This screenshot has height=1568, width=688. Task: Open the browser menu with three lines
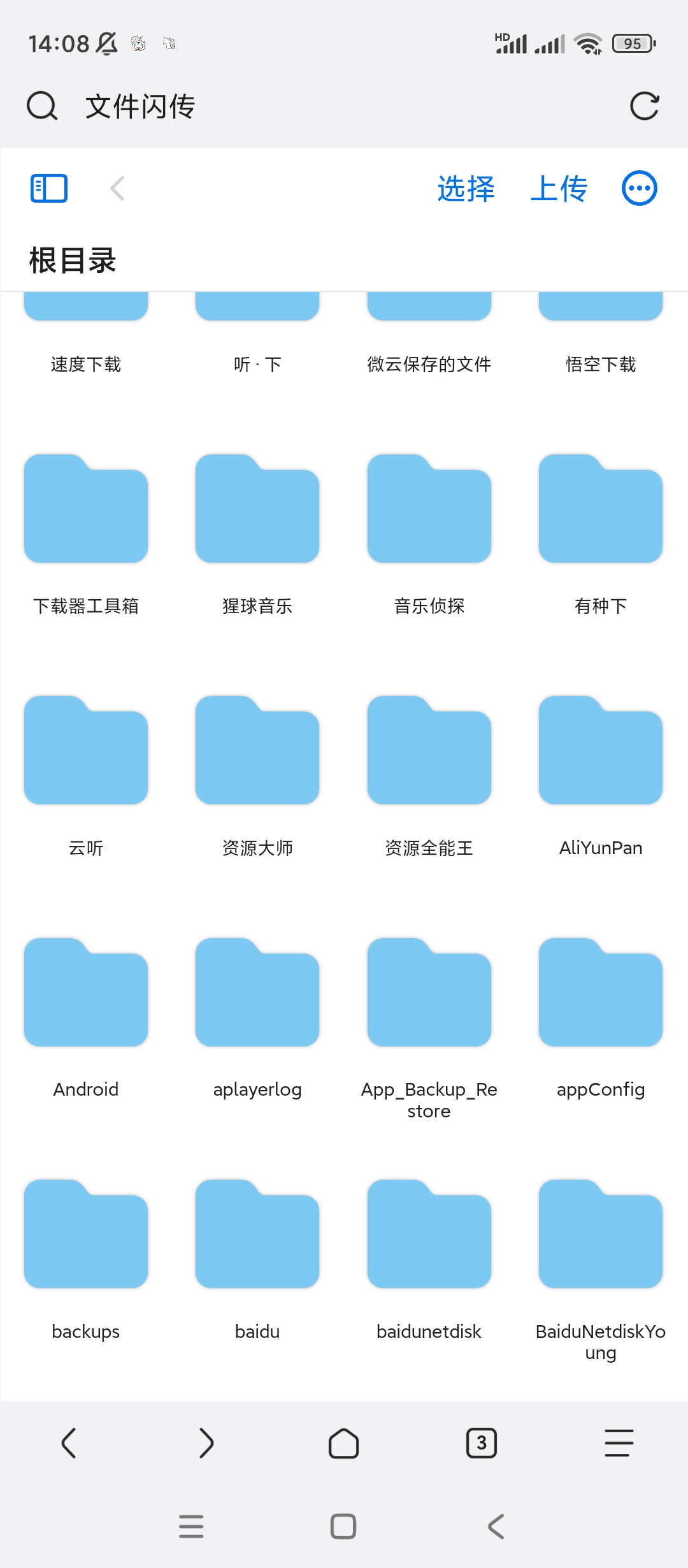tap(619, 1443)
